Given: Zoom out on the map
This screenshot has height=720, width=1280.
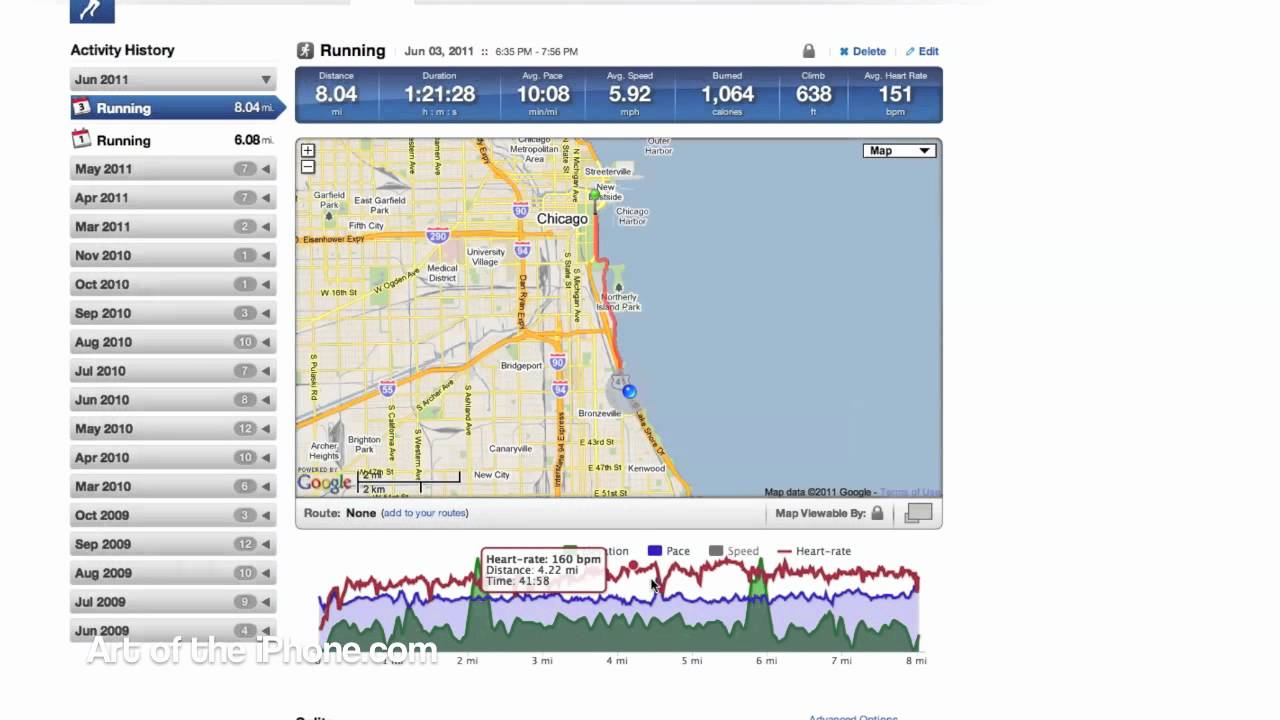Looking at the screenshot, I should click(x=308, y=167).
